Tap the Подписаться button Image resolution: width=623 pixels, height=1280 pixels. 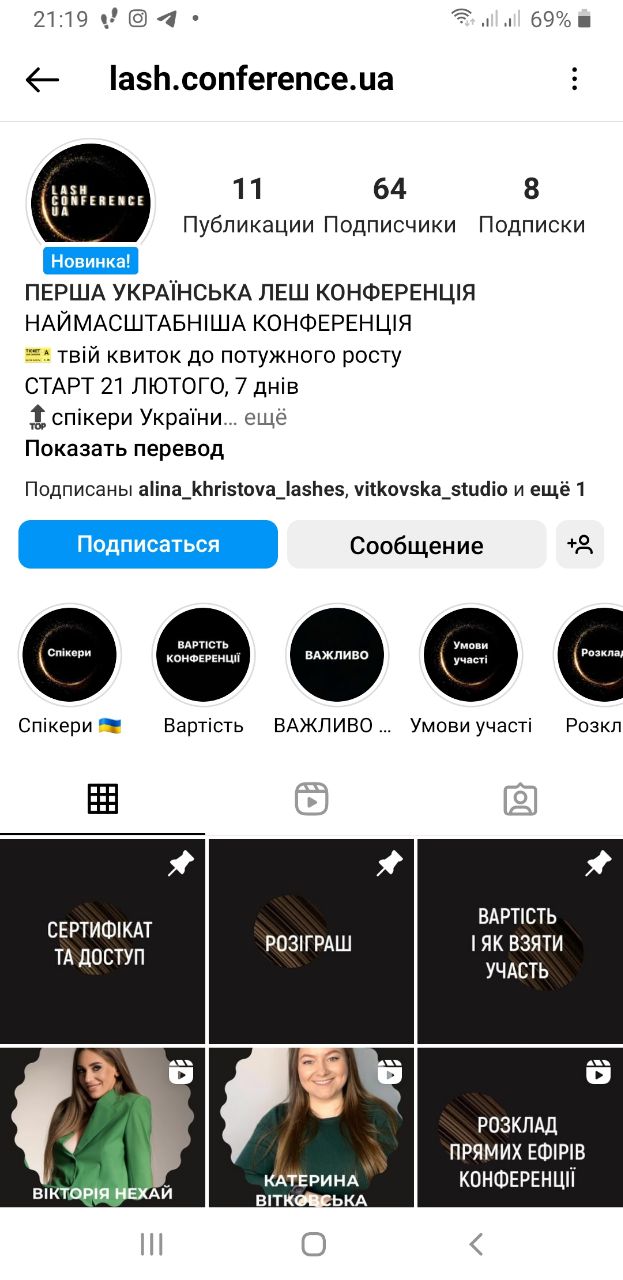tap(148, 545)
